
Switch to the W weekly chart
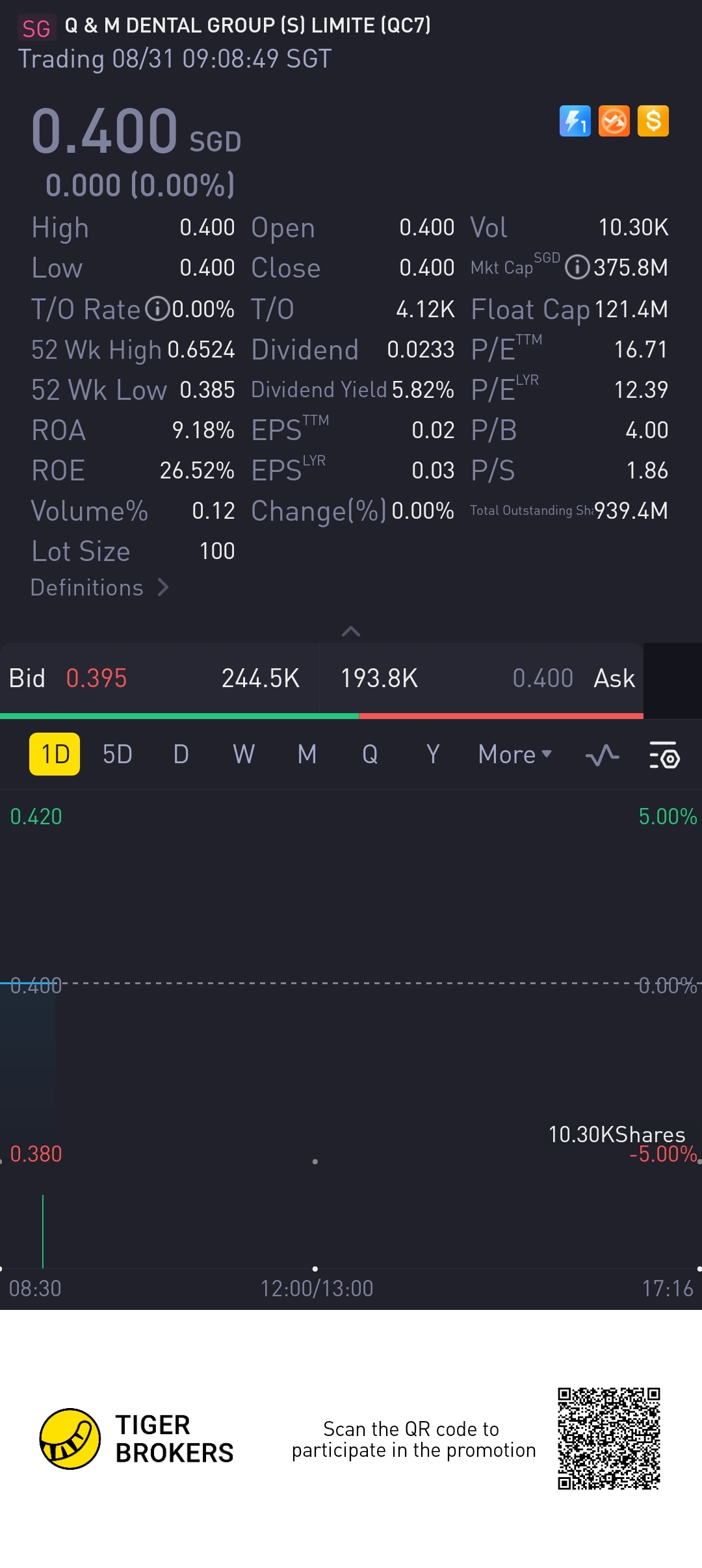click(x=244, y=754)
